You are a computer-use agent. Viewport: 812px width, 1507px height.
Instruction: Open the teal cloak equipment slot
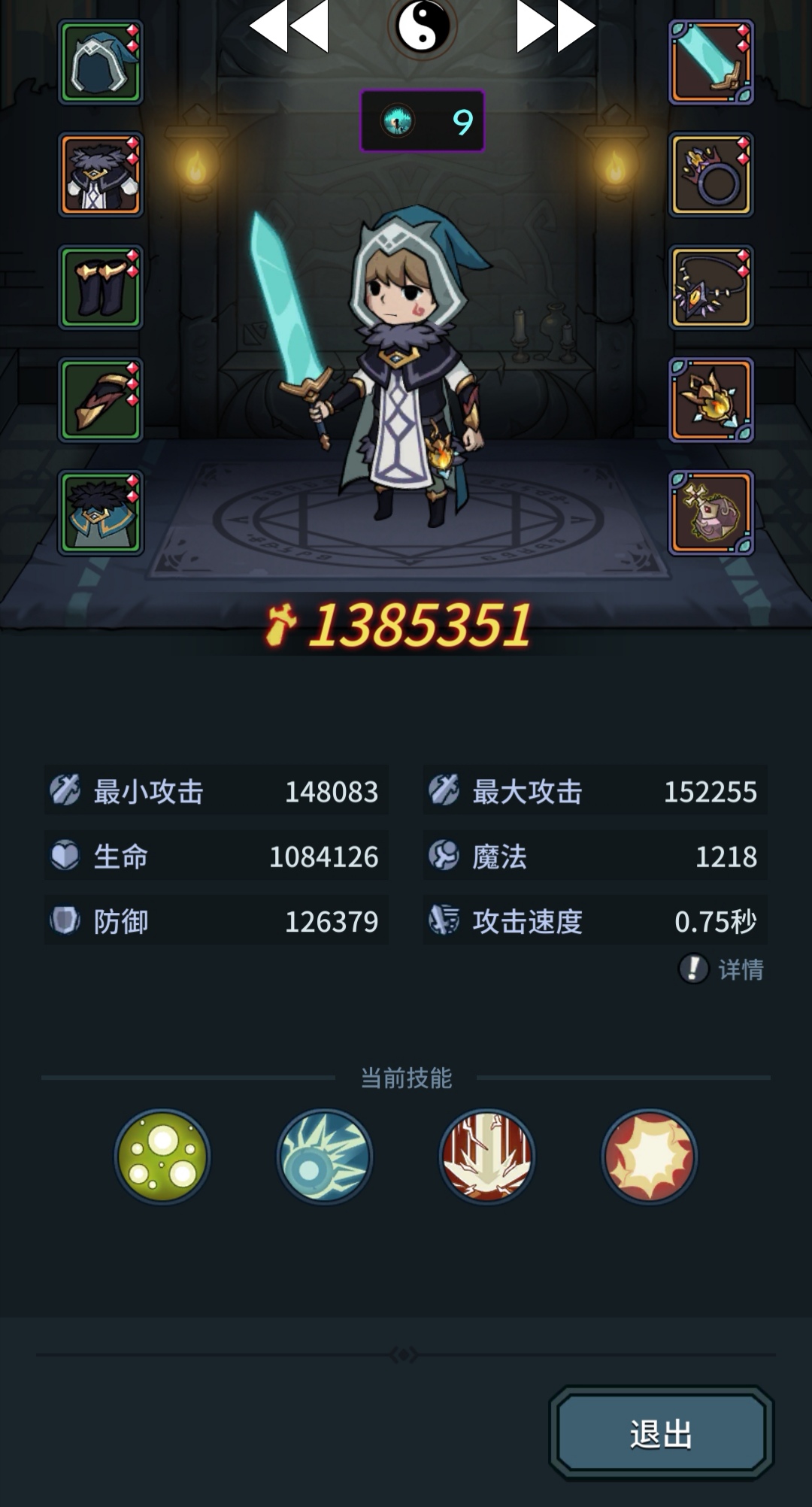point(101,513)
